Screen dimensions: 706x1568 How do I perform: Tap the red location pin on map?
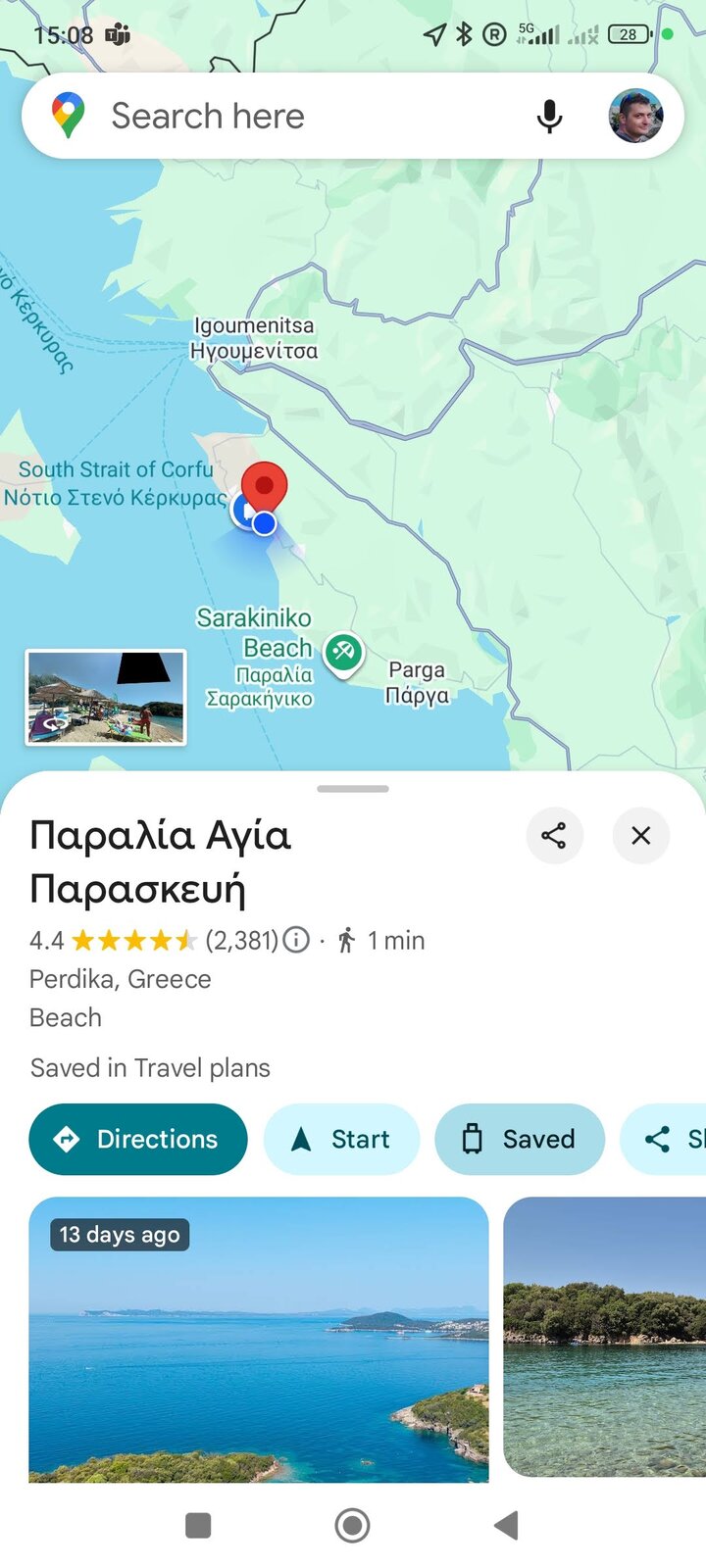(264, 486)
